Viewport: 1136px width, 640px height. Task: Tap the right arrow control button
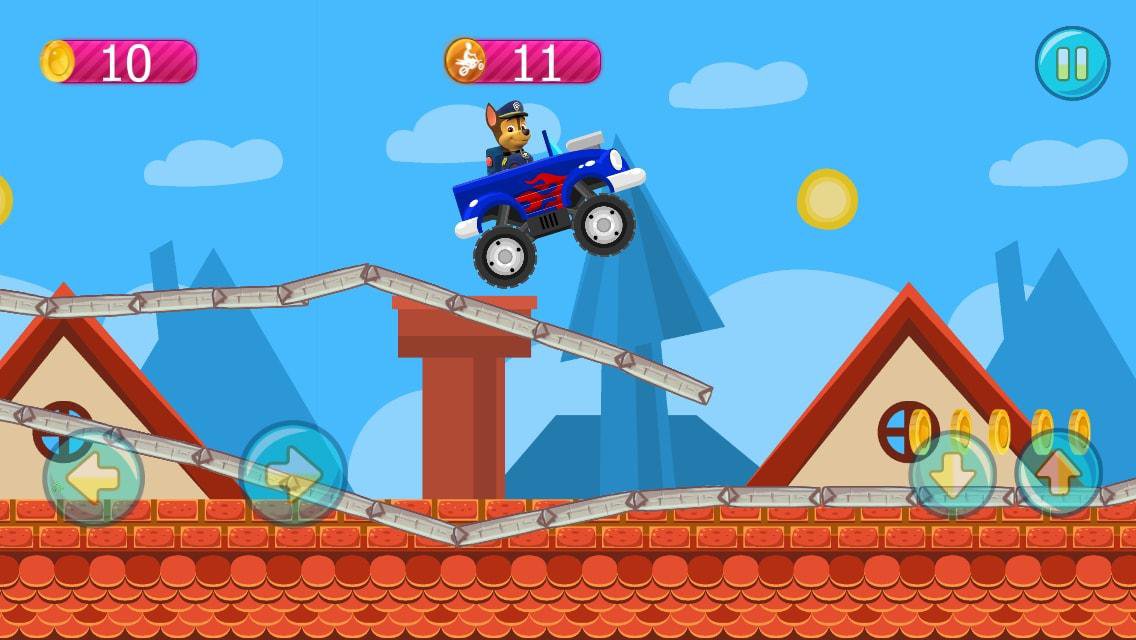coord(293,474)
